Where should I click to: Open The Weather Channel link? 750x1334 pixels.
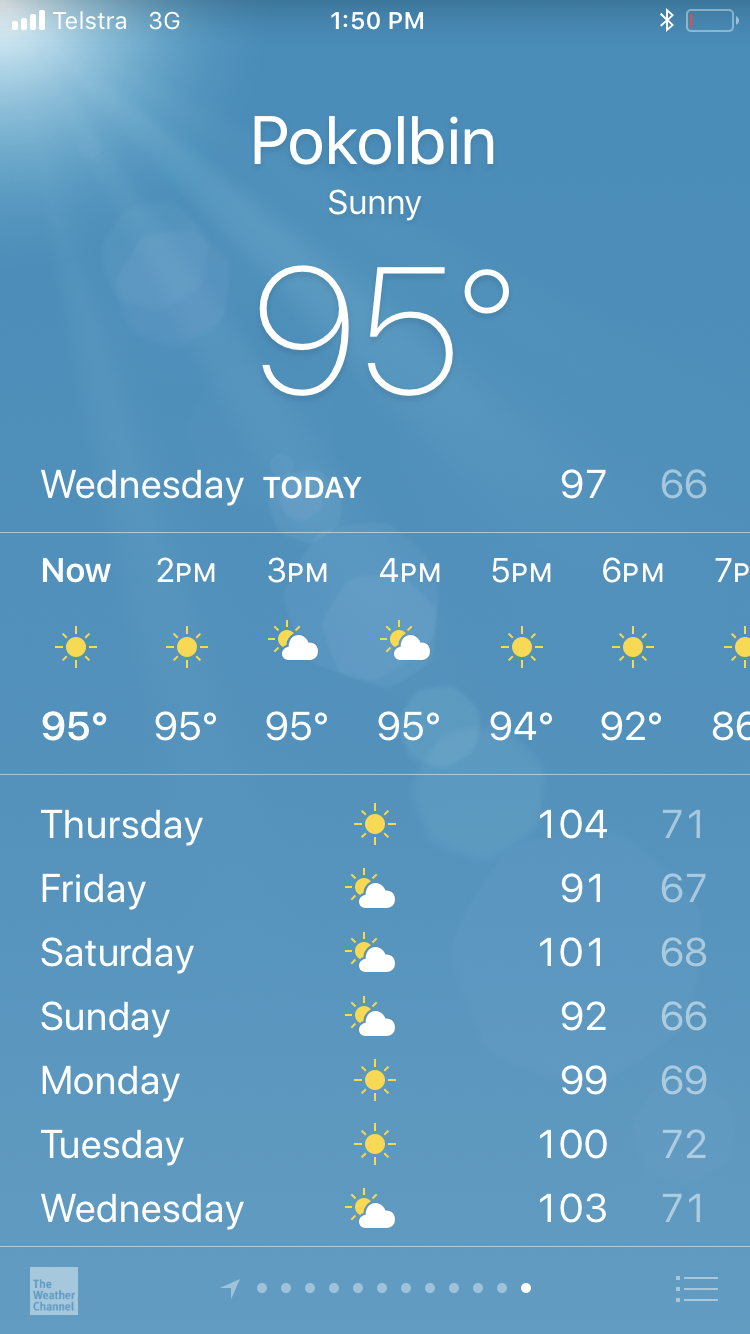[54, 1290]
